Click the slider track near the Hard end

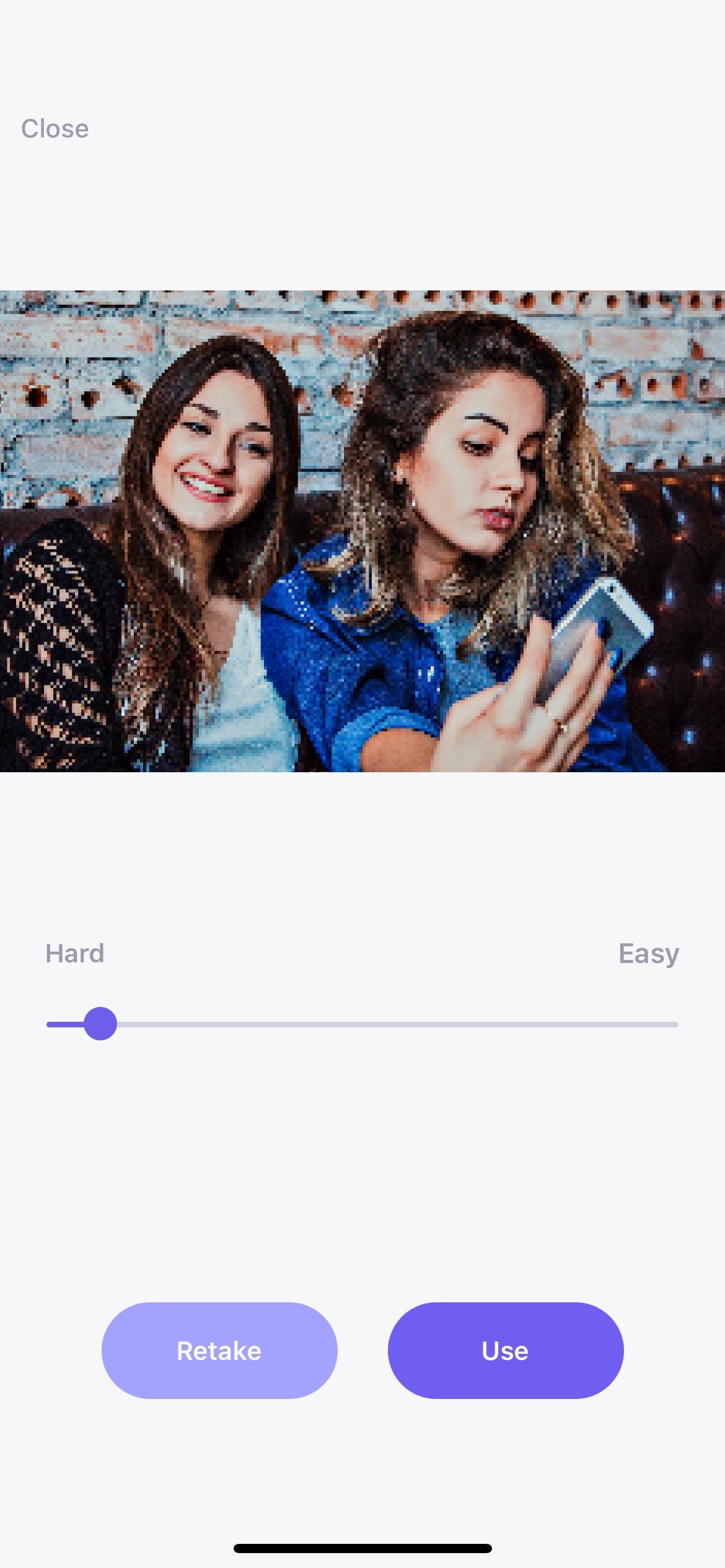coord(68,1025)
